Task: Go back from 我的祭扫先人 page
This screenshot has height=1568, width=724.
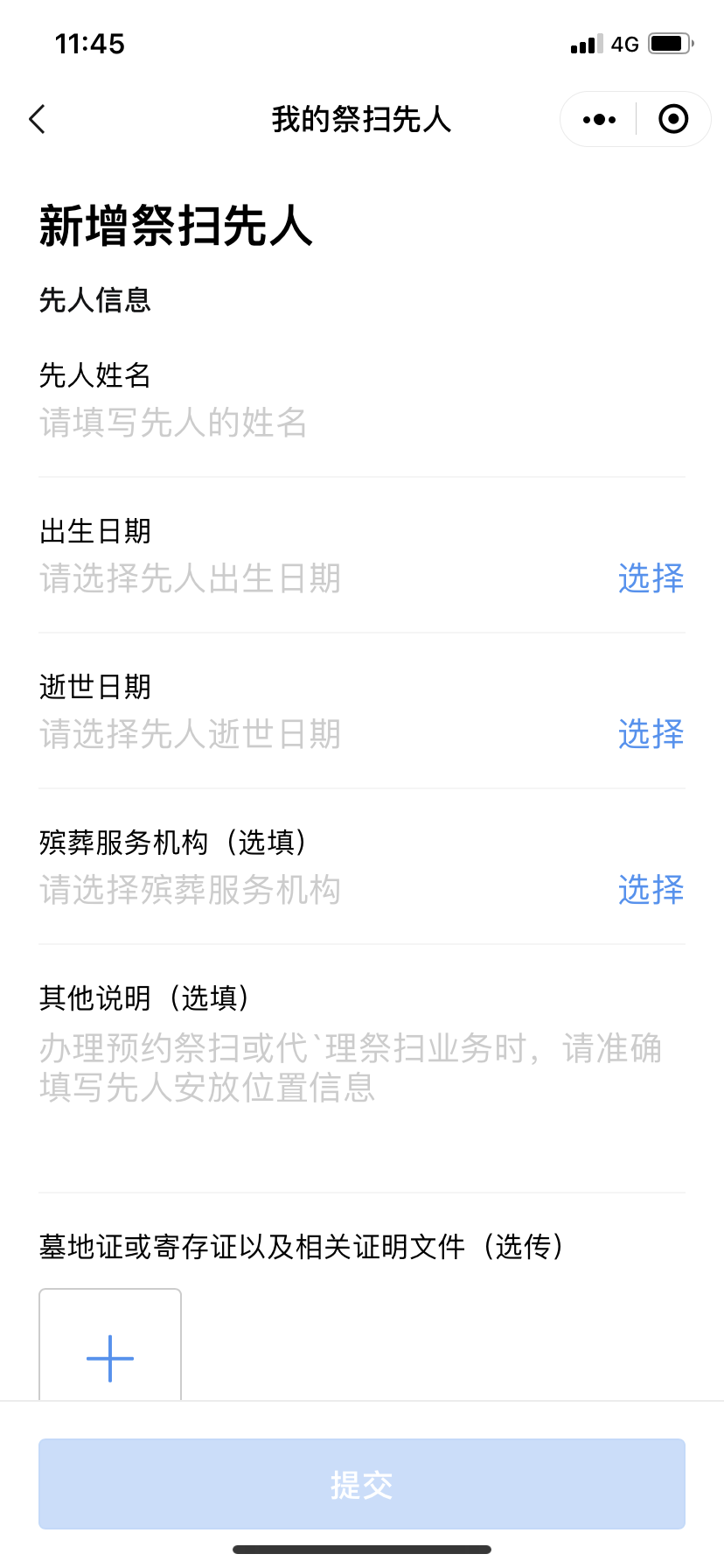Action: 37,119
